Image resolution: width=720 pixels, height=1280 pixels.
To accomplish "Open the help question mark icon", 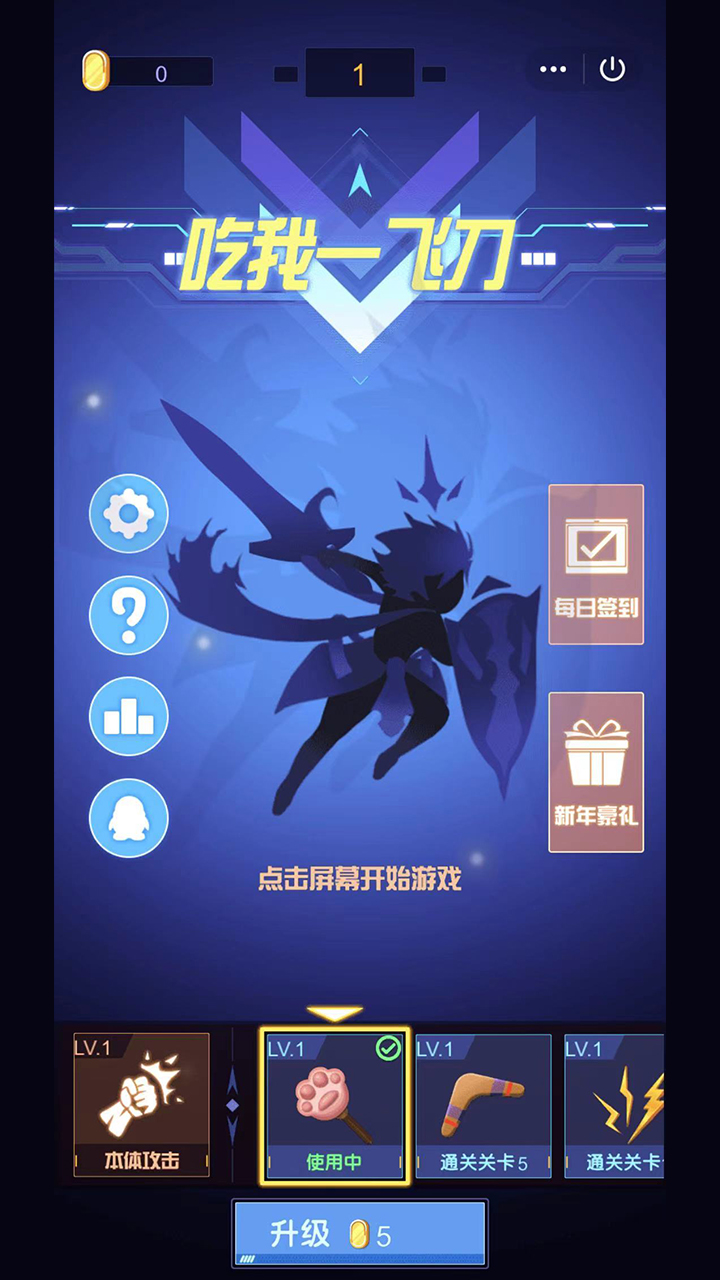I will (129, 615).
